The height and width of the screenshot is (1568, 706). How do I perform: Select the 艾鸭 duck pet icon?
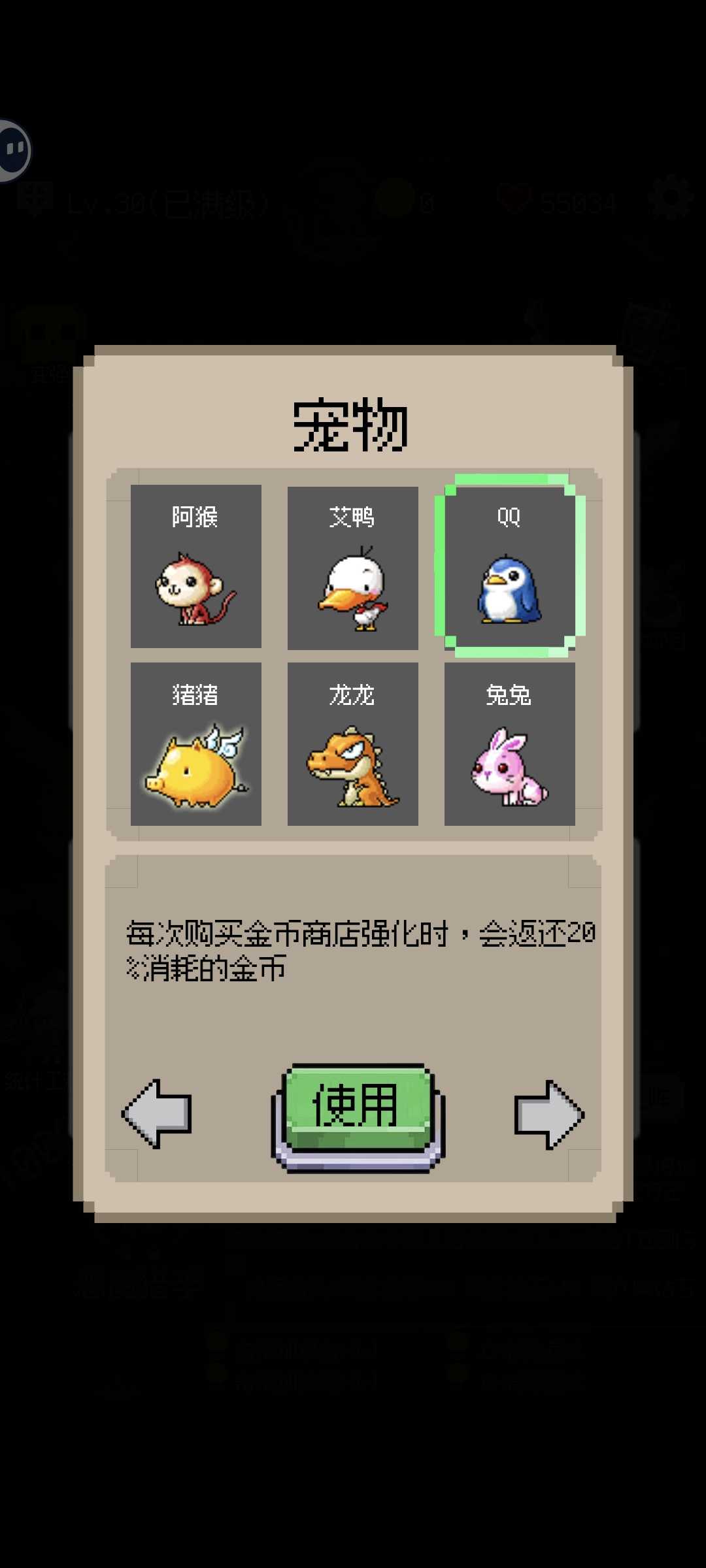tap(353, 588)
